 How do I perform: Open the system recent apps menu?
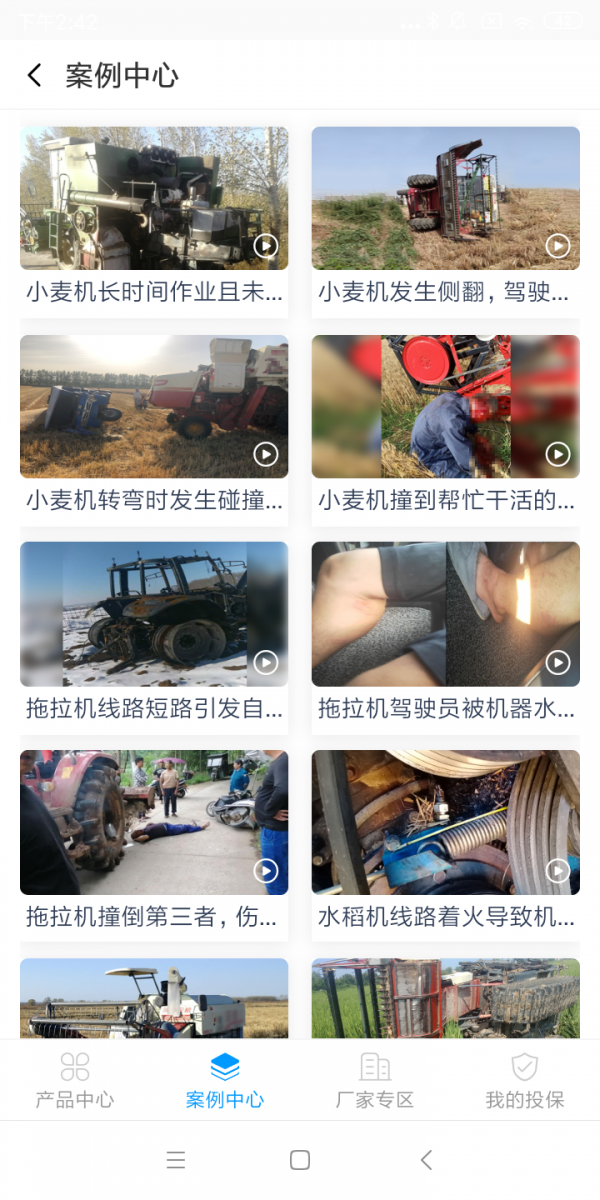[x=176, y=1160]
